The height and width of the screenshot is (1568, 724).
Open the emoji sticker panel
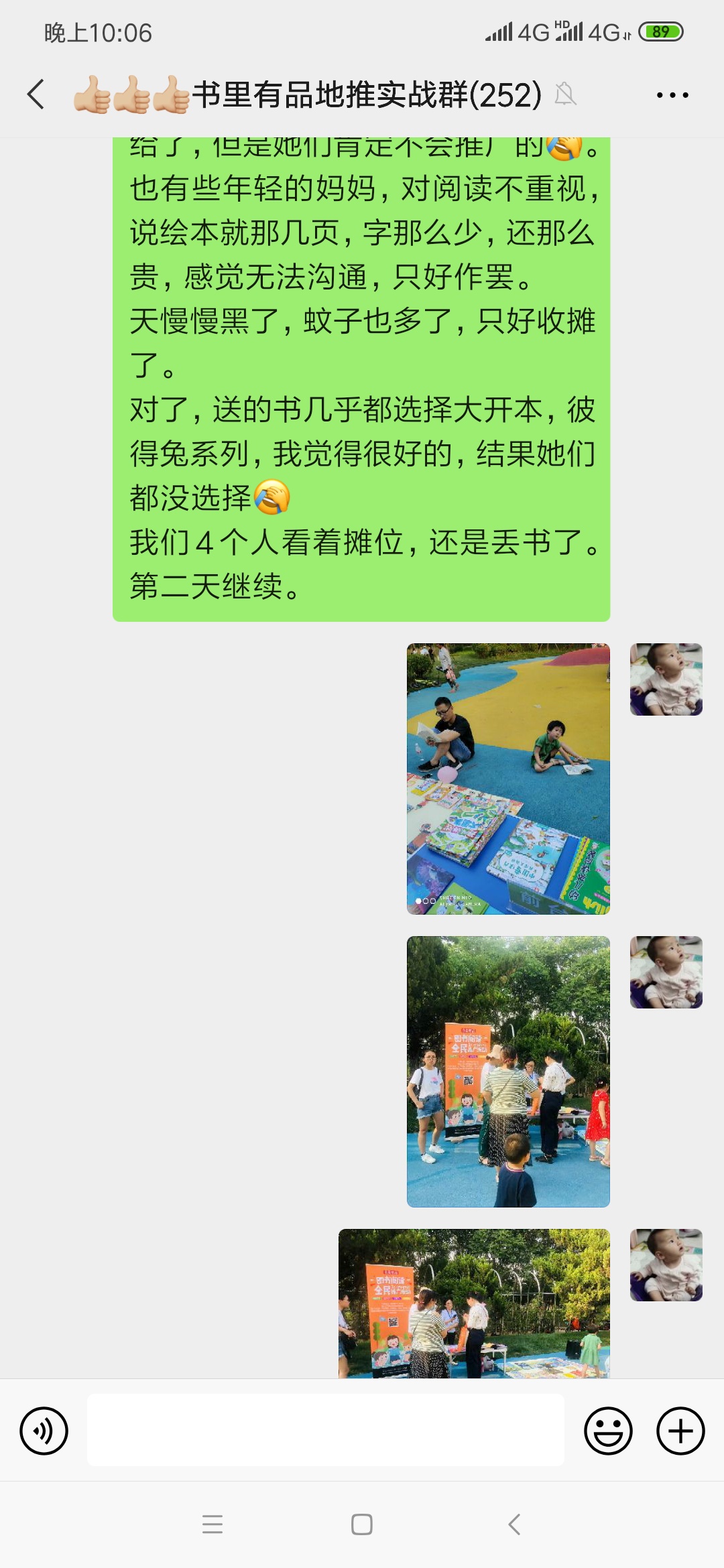[x=608, y=1431]
